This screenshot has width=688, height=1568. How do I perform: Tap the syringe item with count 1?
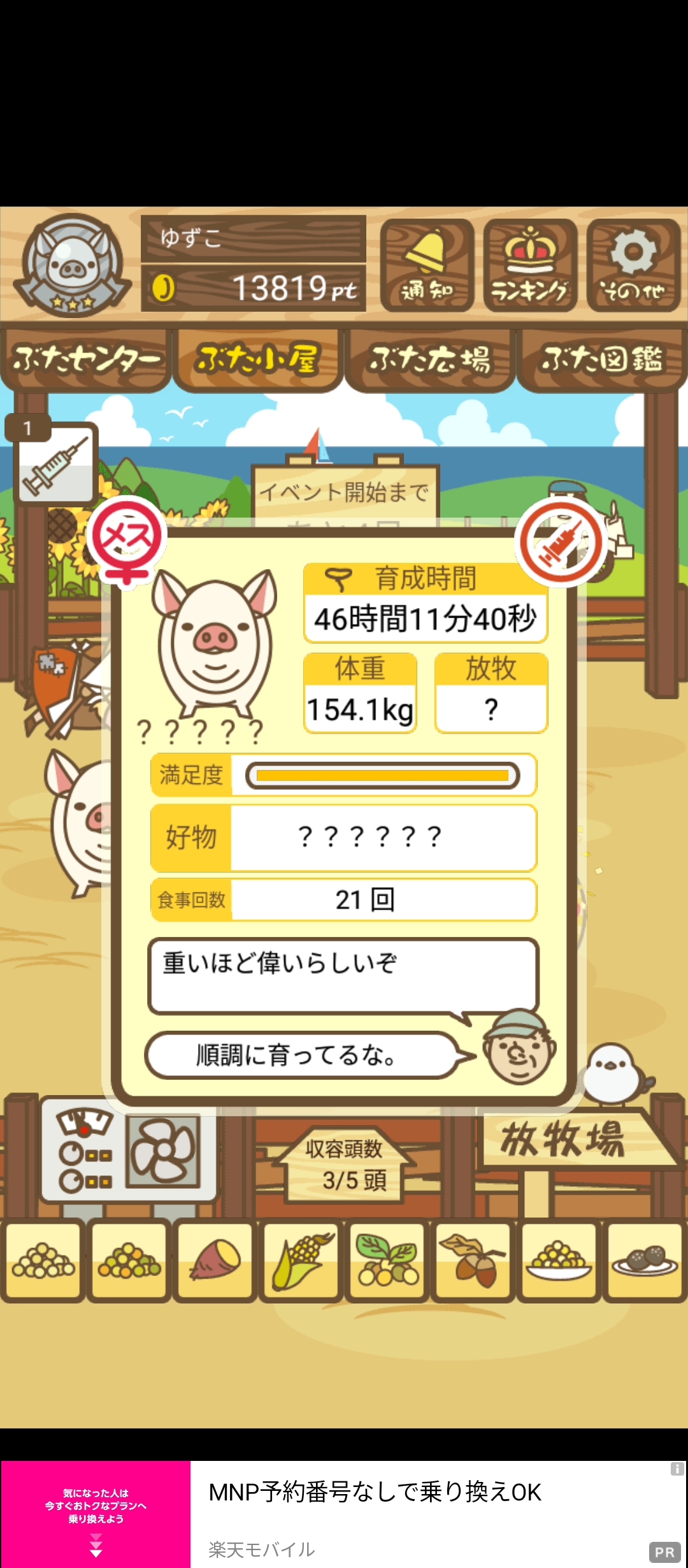(x=56, y=464)
